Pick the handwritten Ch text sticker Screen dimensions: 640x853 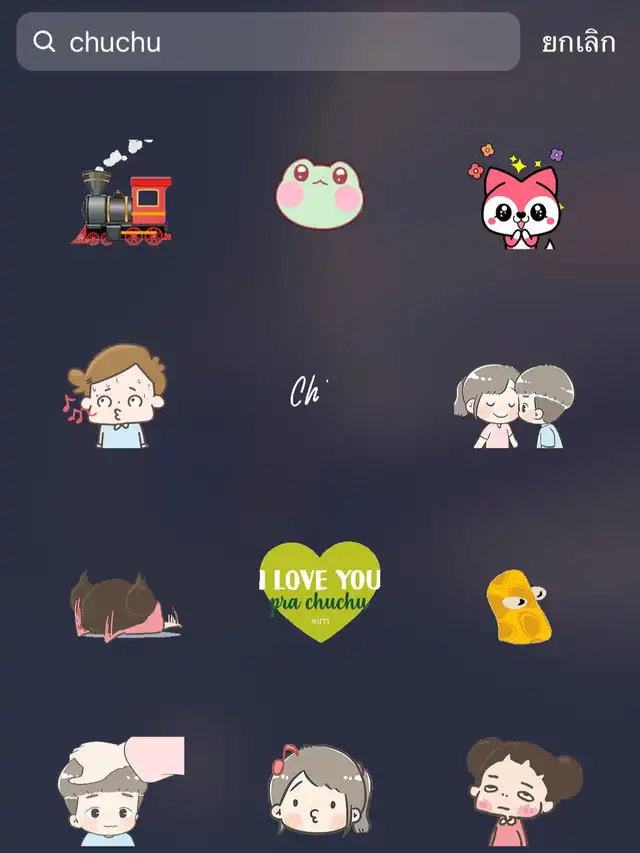[x=309, y=392]
